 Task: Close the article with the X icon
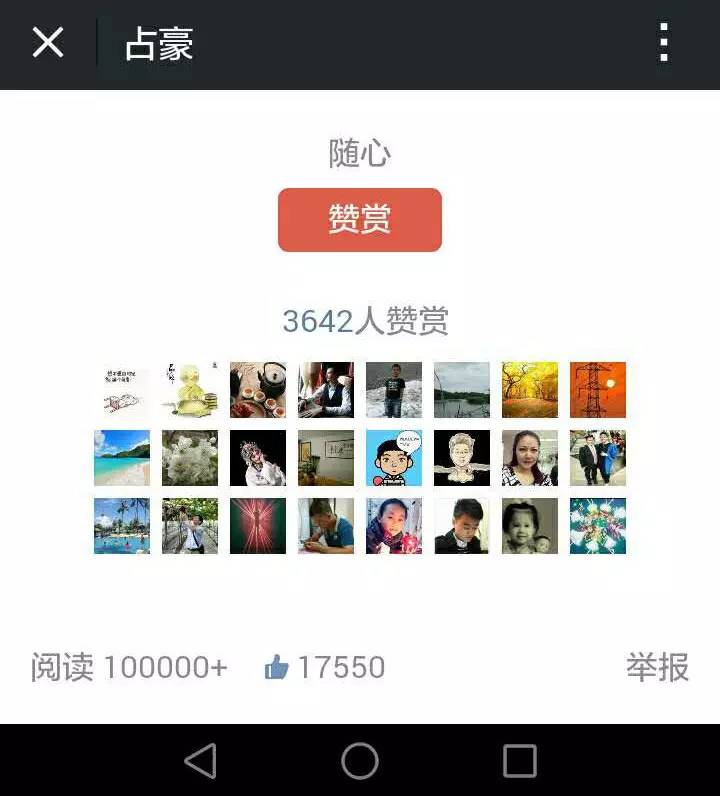pyautogui.click(x=48, y=43)
